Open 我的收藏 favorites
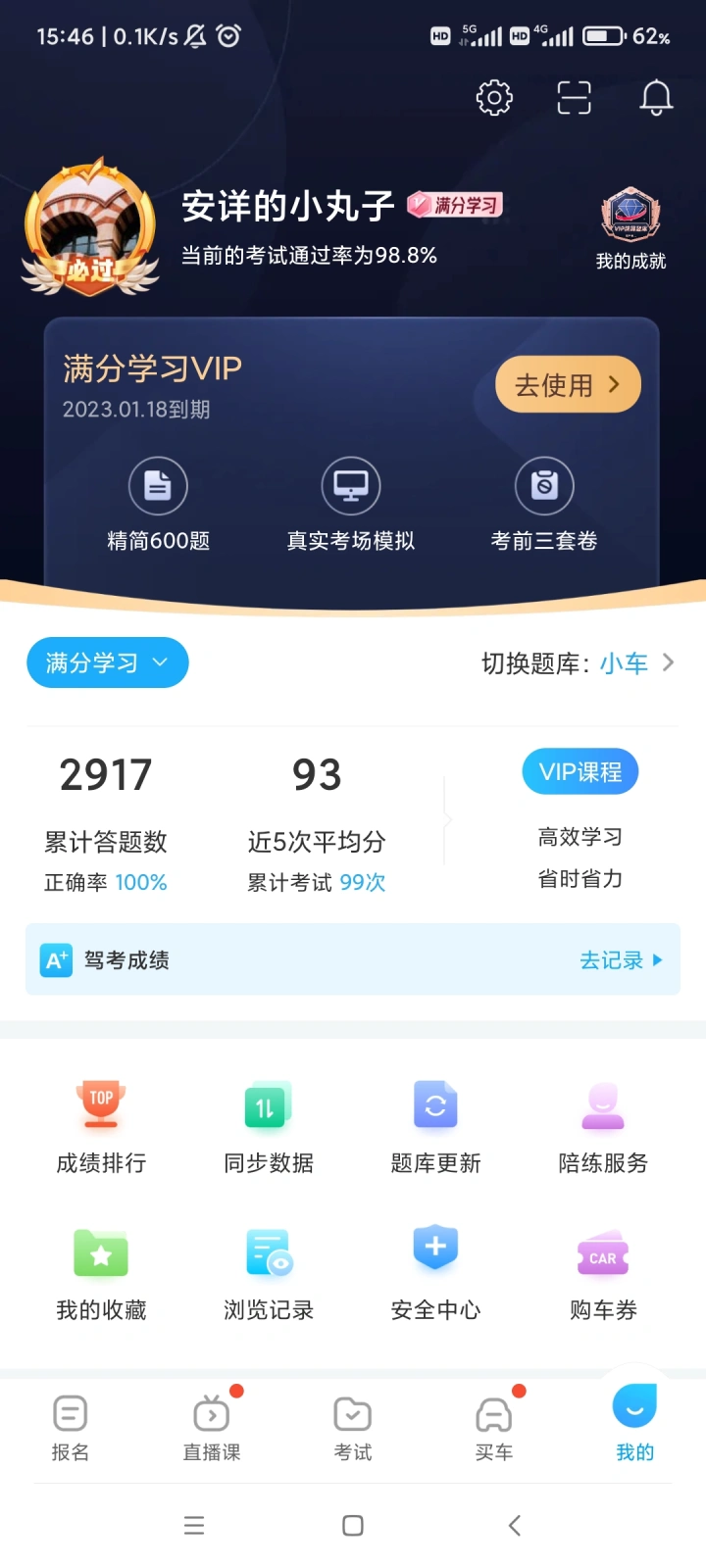 click(101, 1274)
